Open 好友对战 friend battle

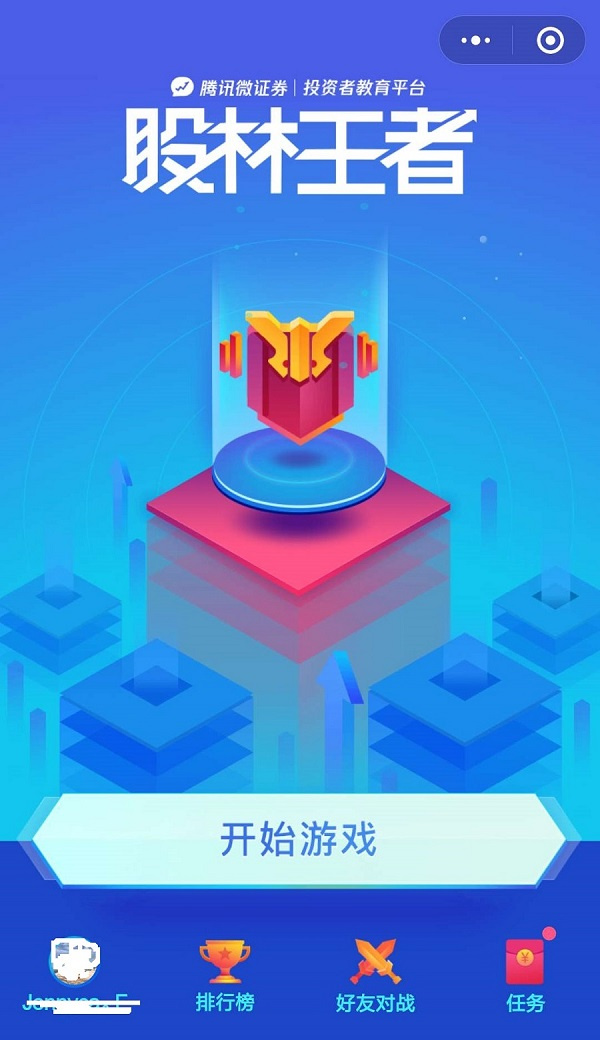375,976
